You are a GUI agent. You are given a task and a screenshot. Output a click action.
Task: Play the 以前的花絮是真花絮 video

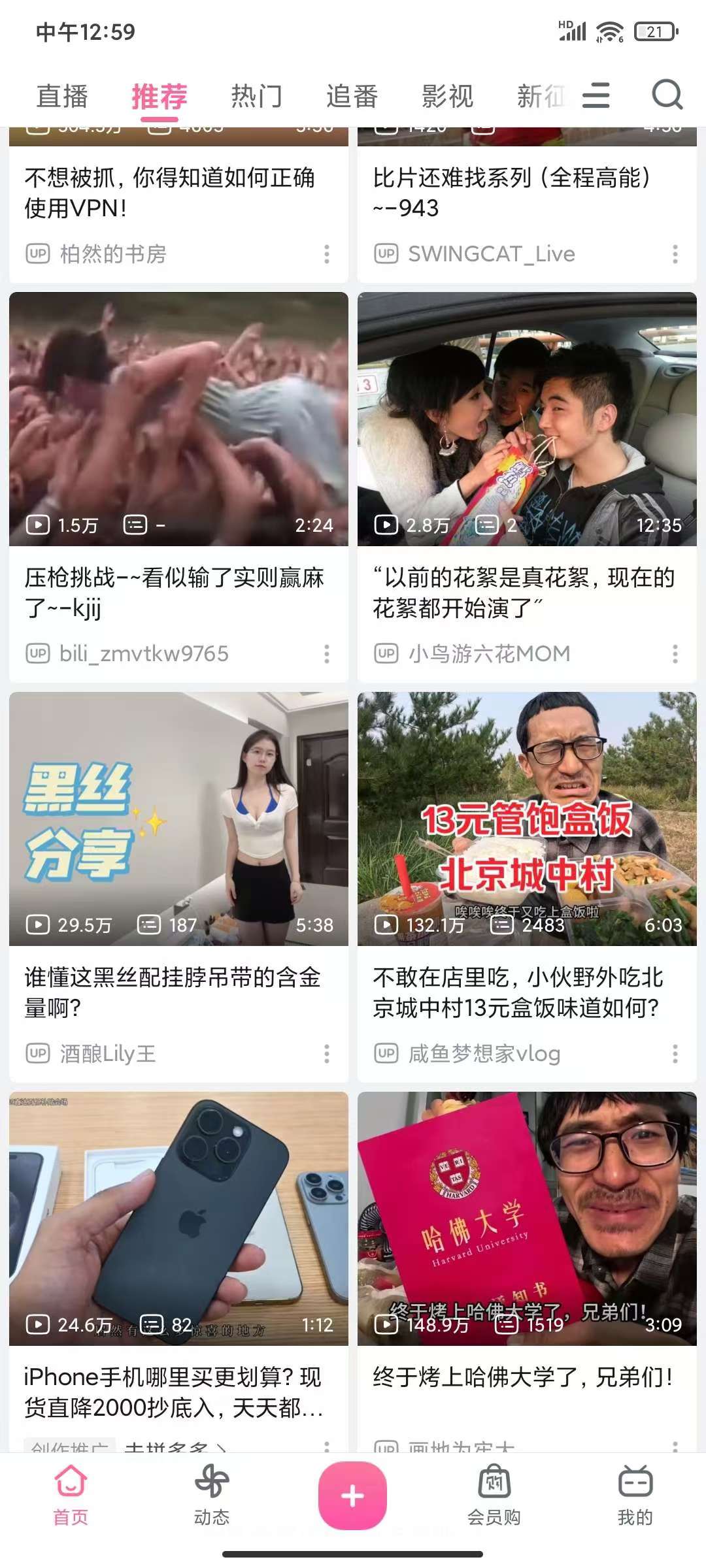527,419
